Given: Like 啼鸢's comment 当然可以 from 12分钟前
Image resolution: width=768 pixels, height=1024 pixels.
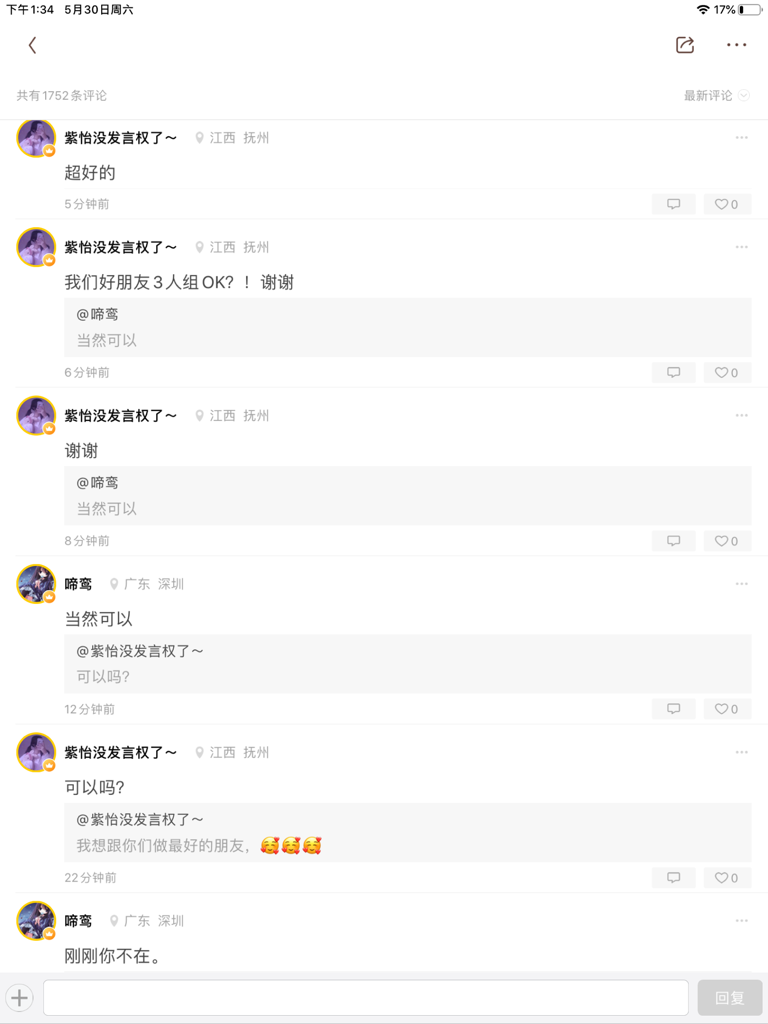Looking at the screenshot, I should pos(727,709).
